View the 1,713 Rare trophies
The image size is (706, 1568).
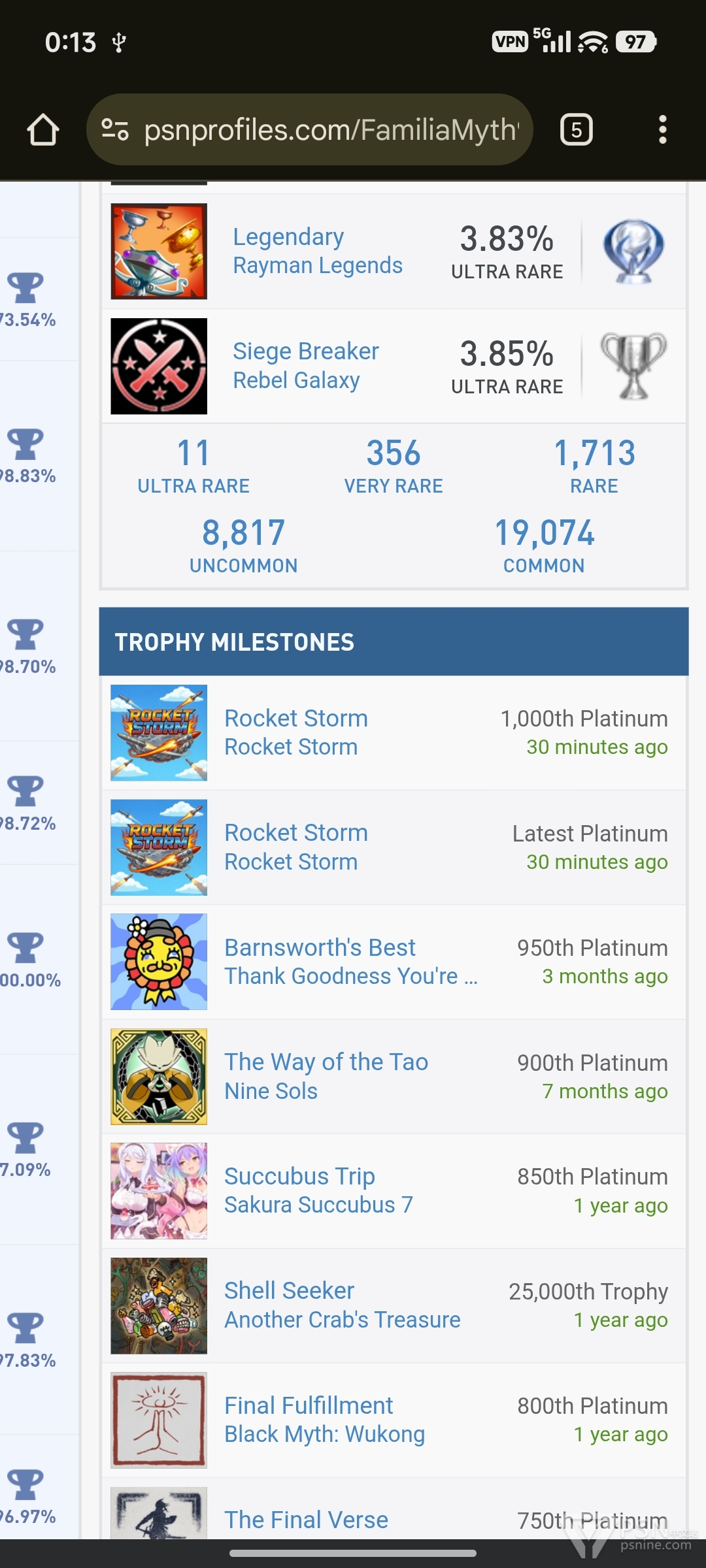click(594, 465)
